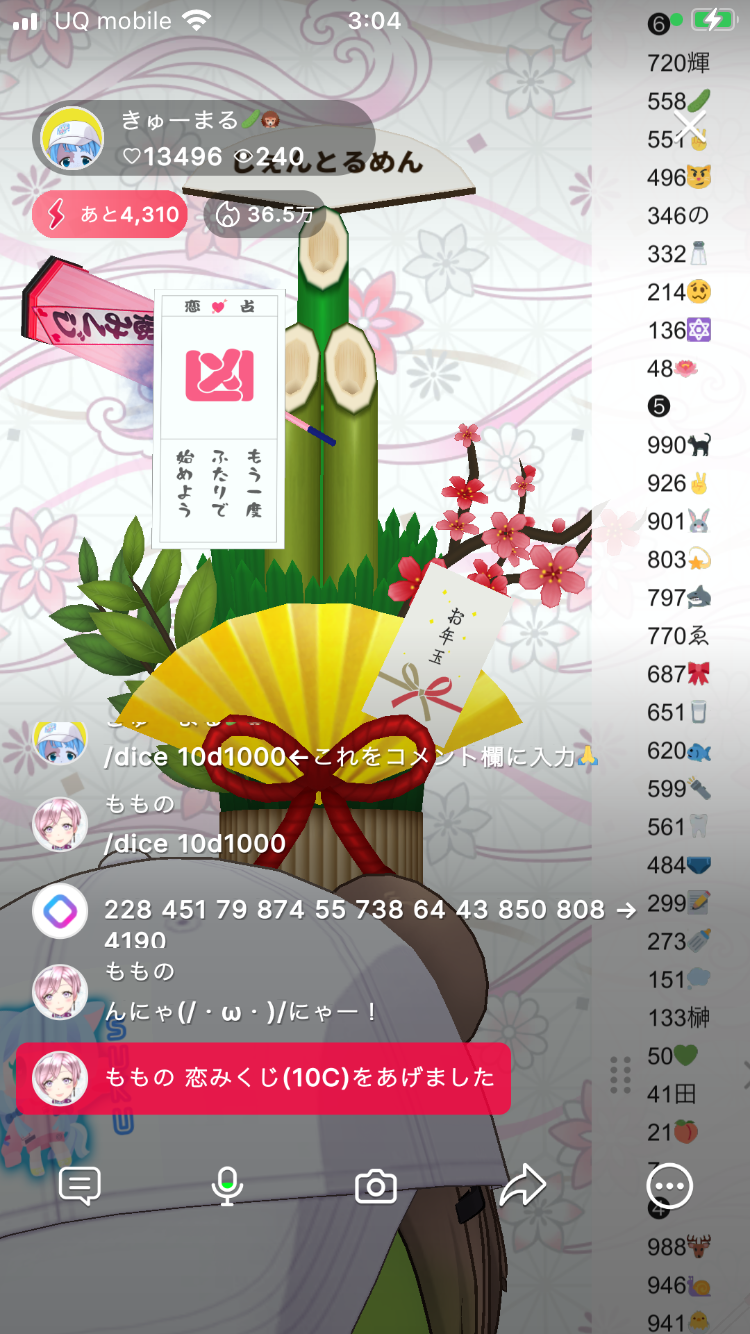Open きゅーまる streamer profile
This screenshot has width=750, height=1334.
click(70, 138)
